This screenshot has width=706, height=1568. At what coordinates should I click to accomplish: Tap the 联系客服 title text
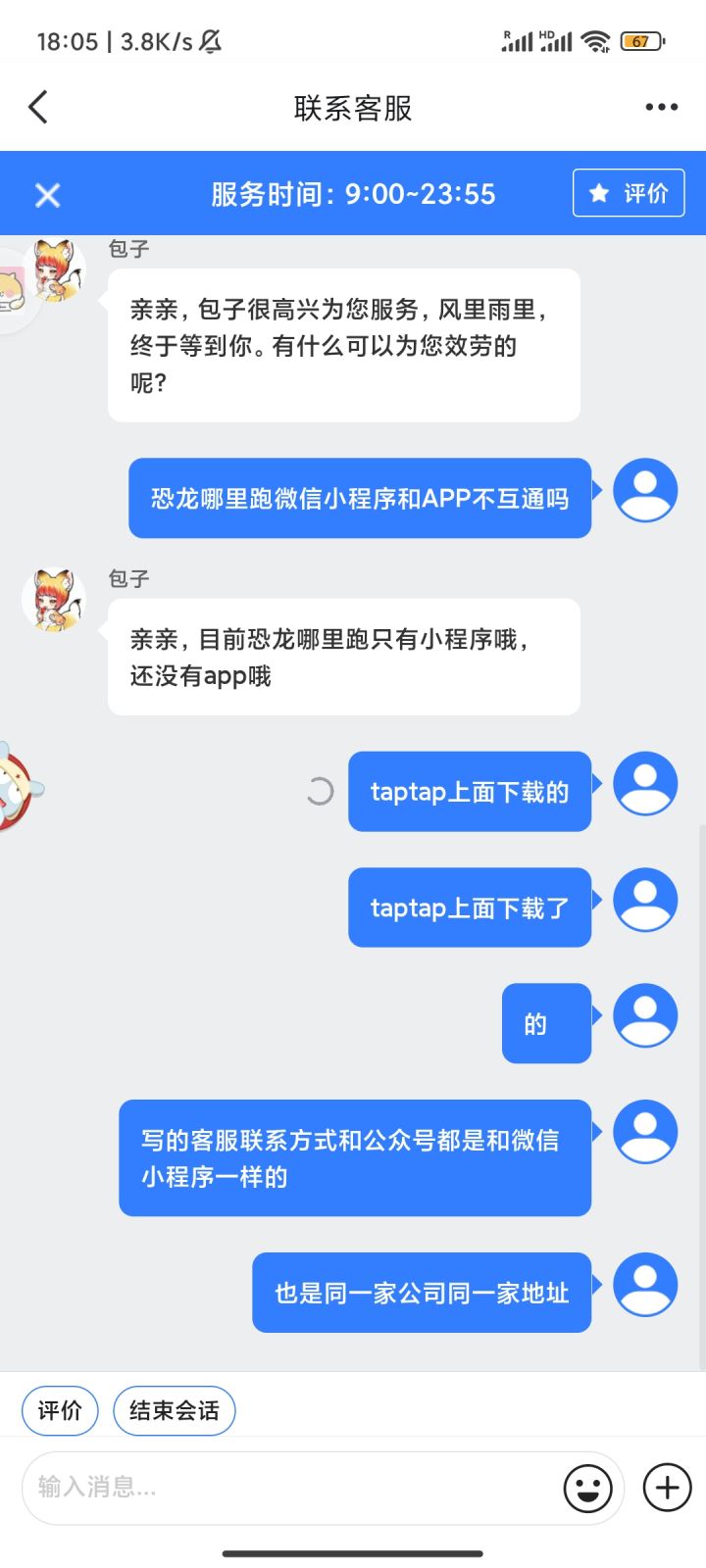click(353, 106)
